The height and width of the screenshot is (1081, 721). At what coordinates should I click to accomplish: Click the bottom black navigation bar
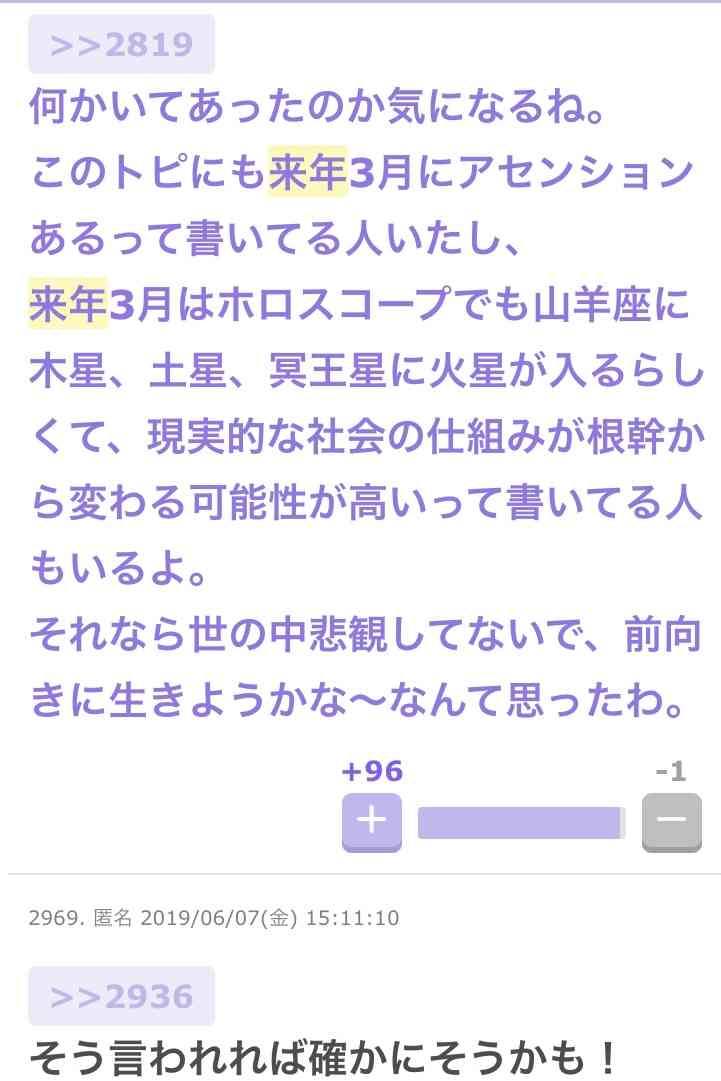point(360,1073)
